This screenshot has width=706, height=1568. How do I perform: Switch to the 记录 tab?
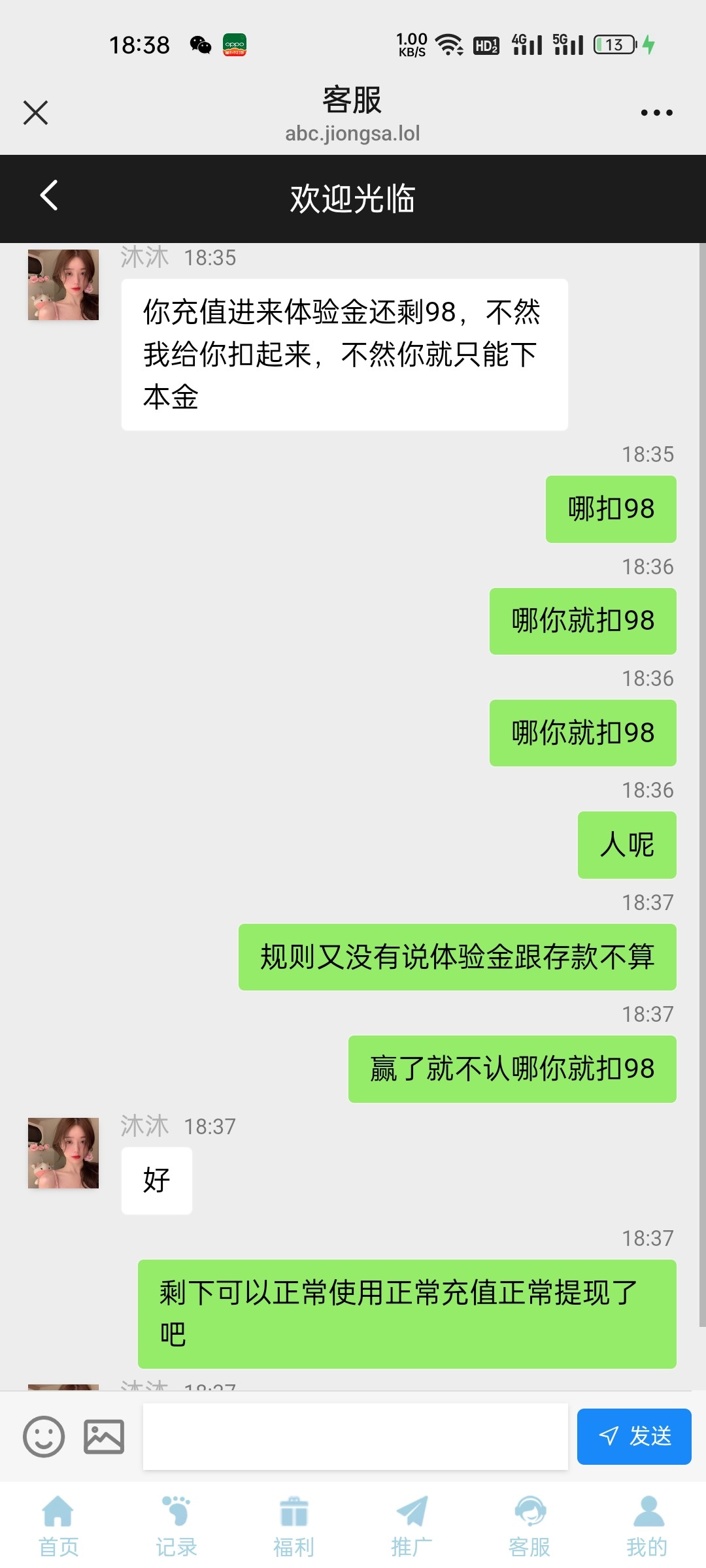176,1526
